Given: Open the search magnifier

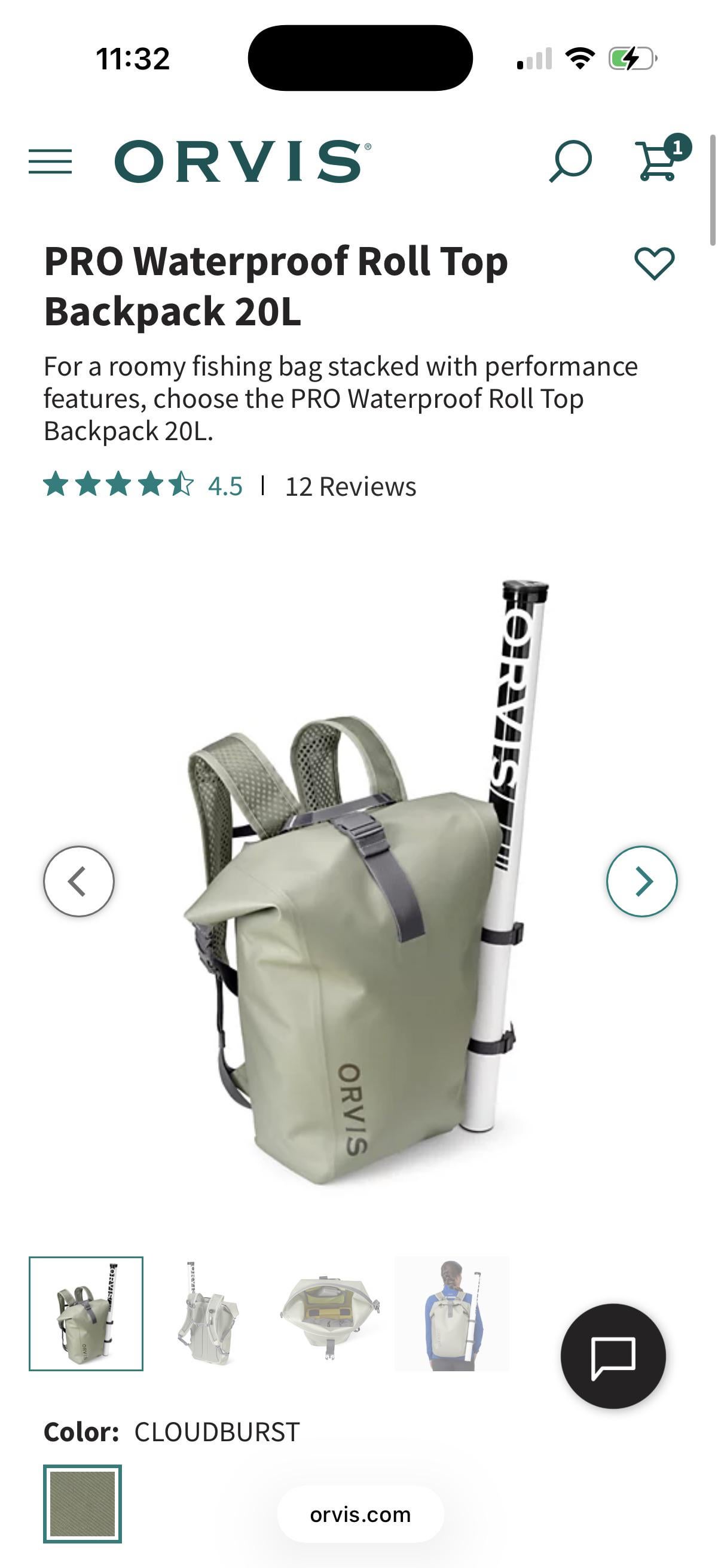Looking at the screenshot, I should click(570, 161).
